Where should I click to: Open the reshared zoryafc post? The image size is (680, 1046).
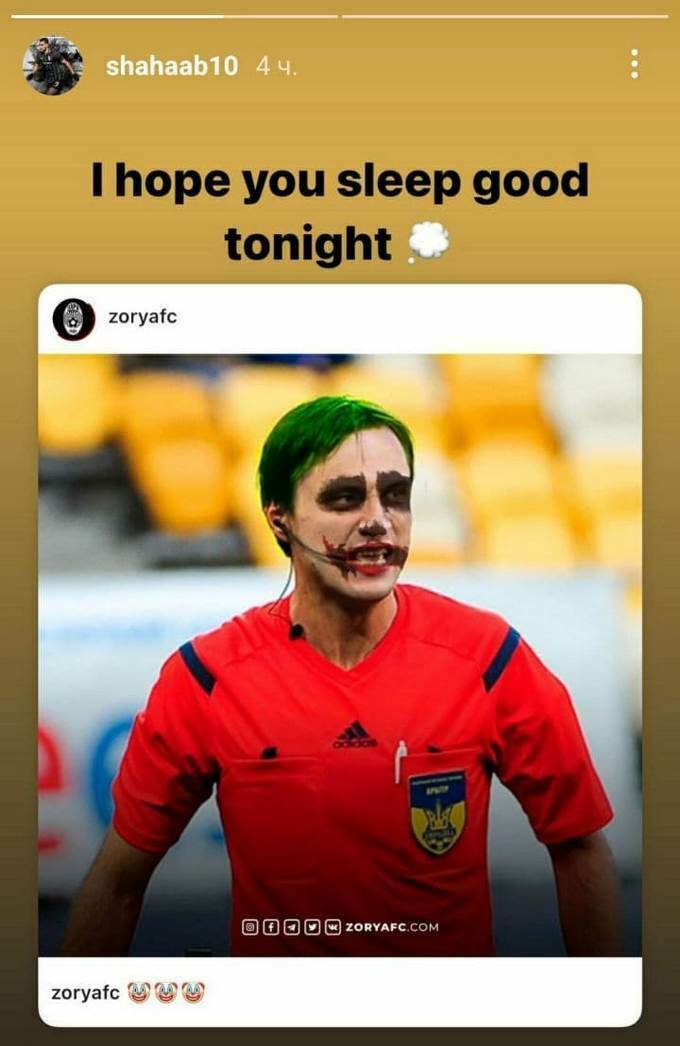[x=340, y=655]
